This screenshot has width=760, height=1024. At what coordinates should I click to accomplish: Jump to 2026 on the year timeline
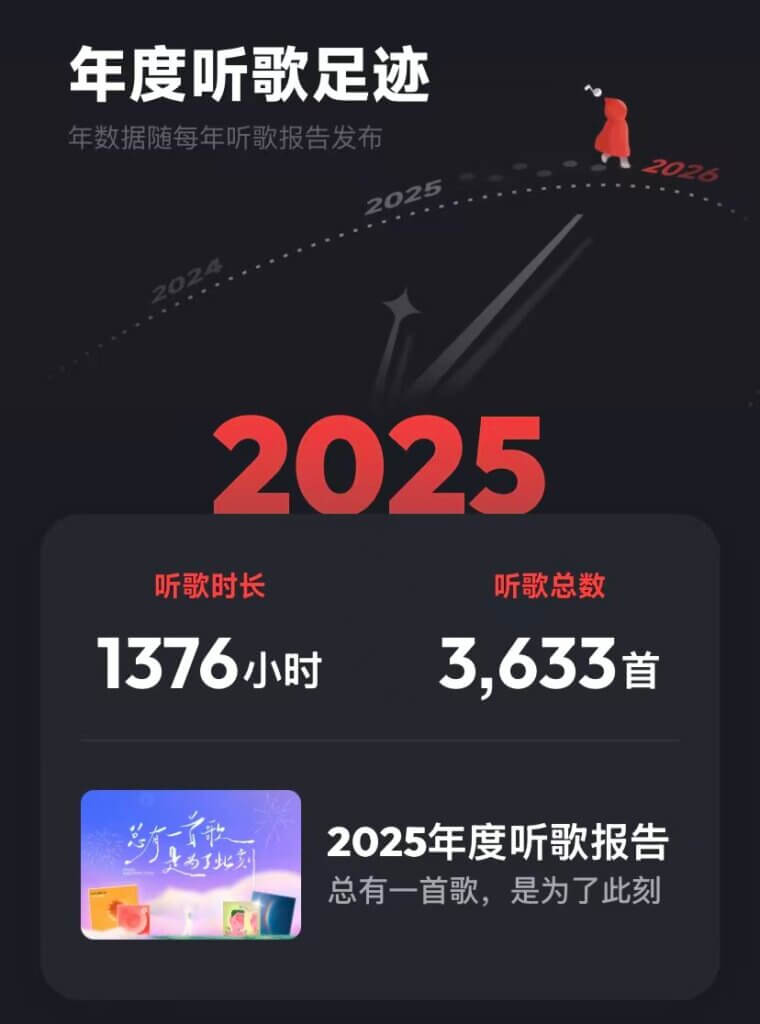(x=680, y=170)
